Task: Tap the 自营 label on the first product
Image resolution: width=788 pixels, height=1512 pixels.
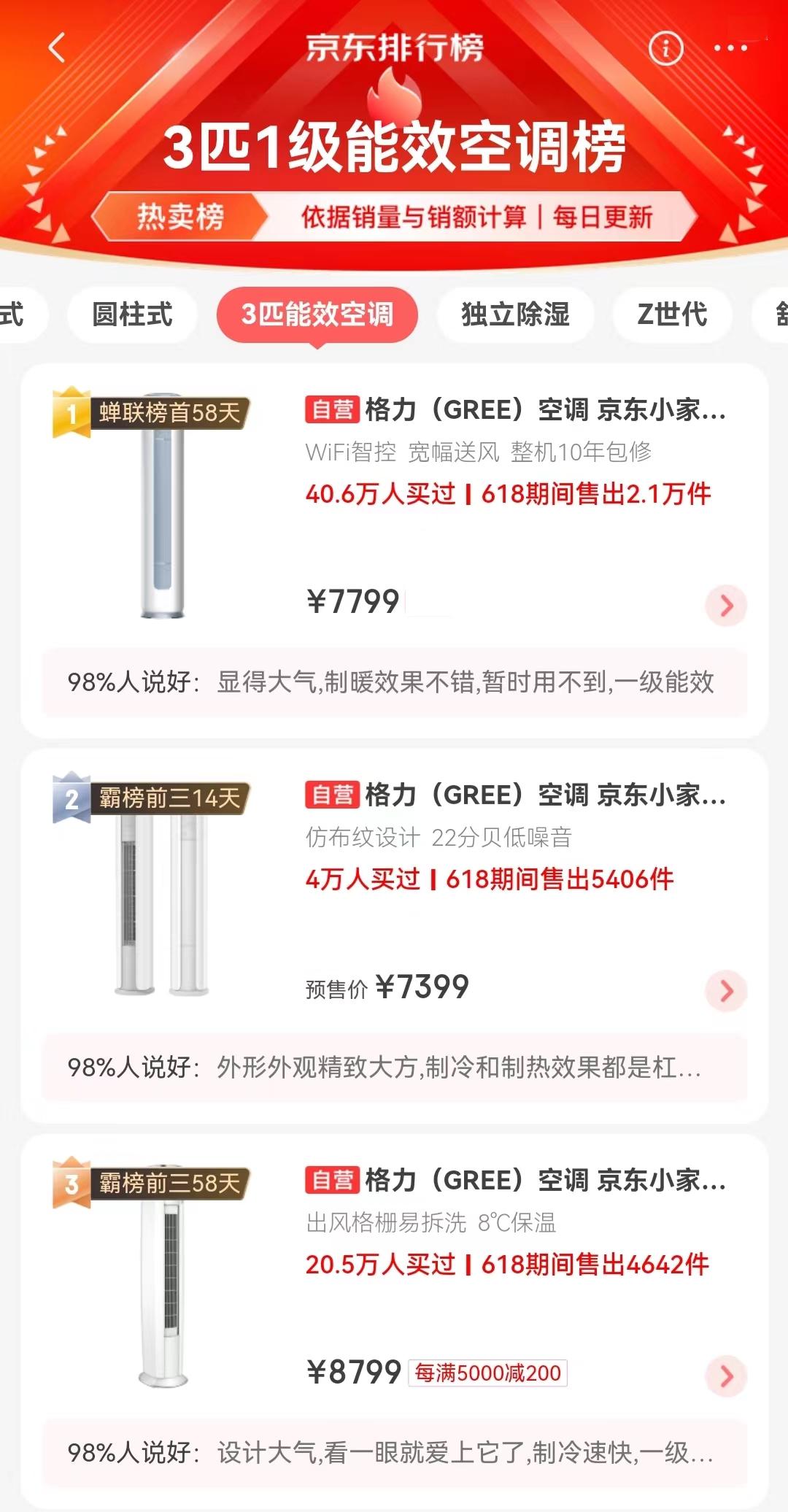Action: click(x=333, y=410)
